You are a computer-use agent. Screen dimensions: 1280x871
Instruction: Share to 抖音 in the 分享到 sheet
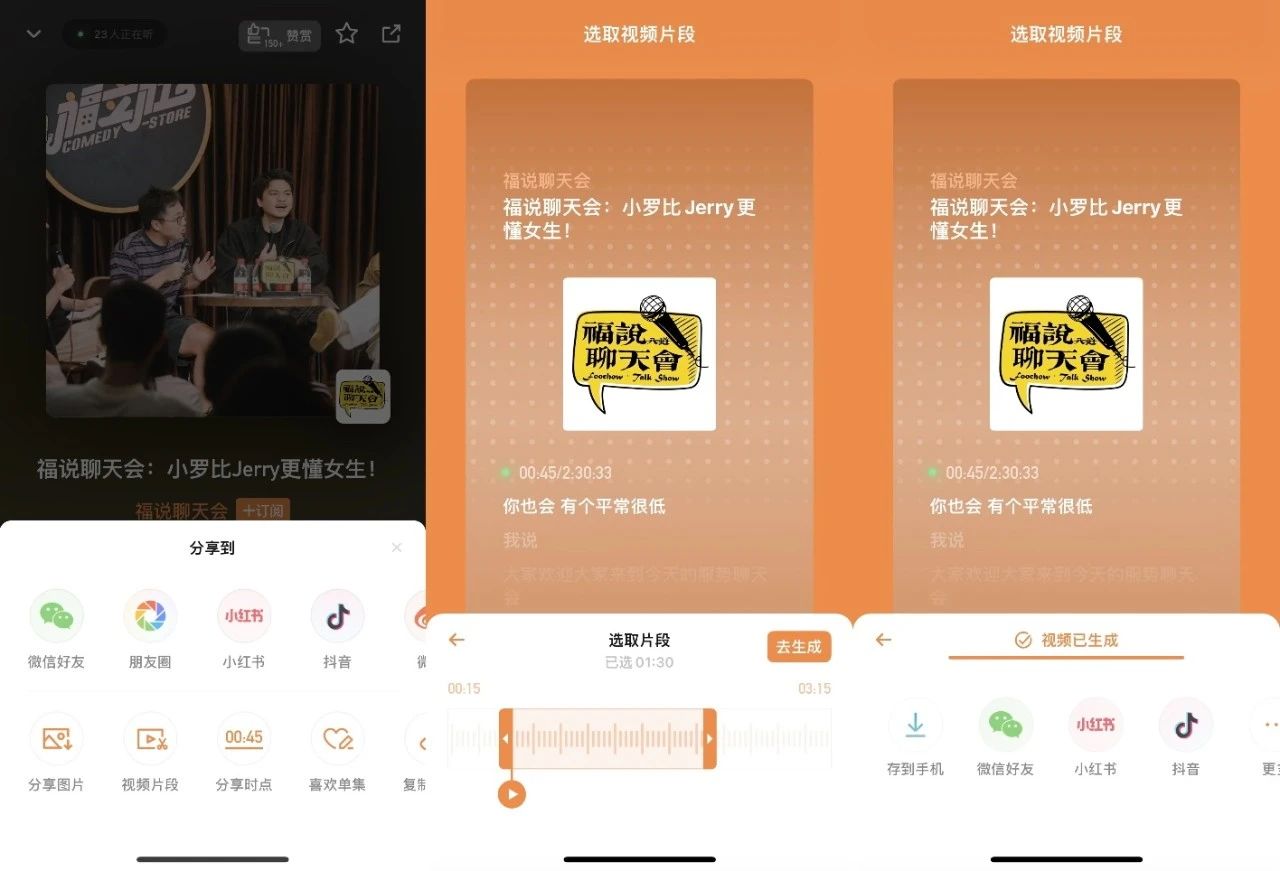[x=337, y=617]
